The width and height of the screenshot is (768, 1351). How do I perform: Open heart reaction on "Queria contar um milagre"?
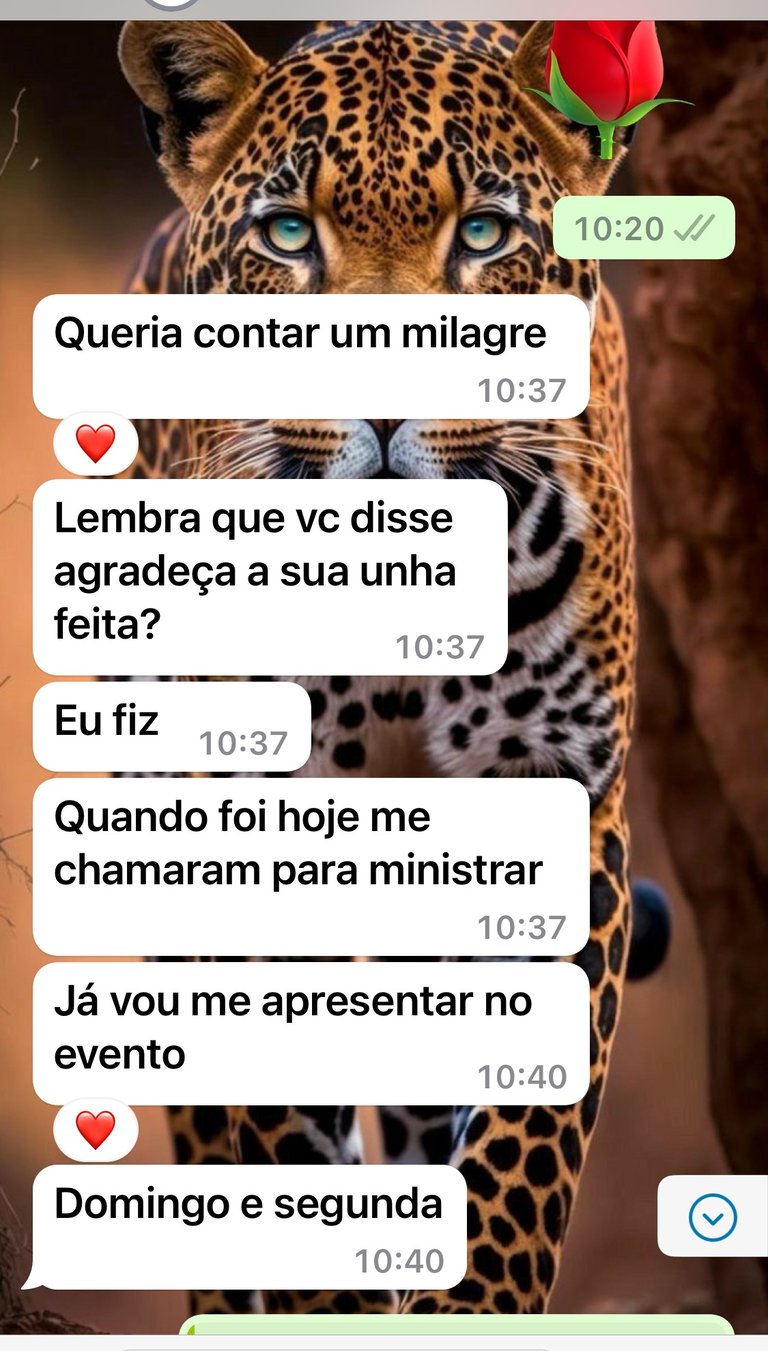pos(96,443)
